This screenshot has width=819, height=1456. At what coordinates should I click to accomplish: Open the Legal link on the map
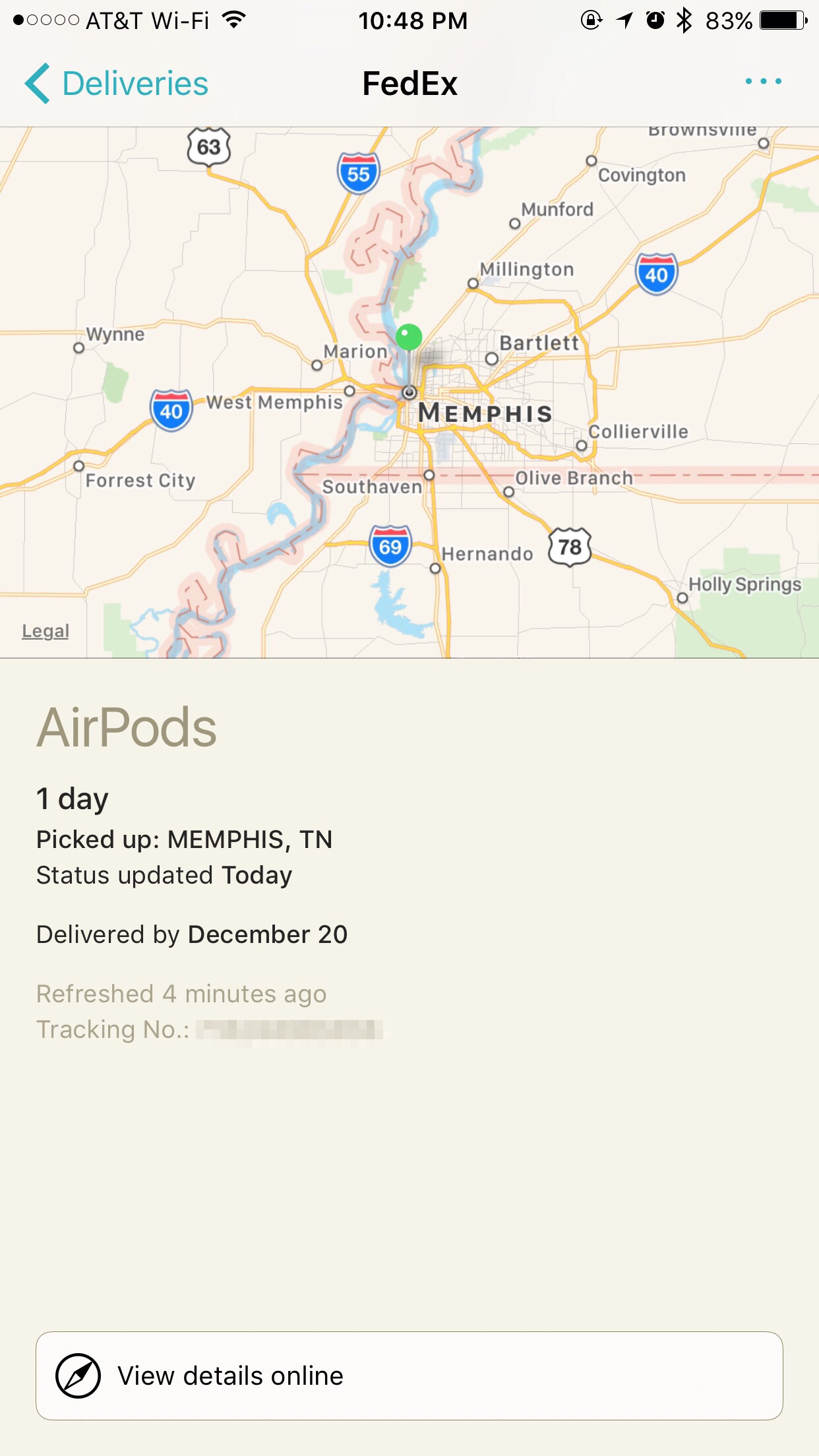pos(45,631)
